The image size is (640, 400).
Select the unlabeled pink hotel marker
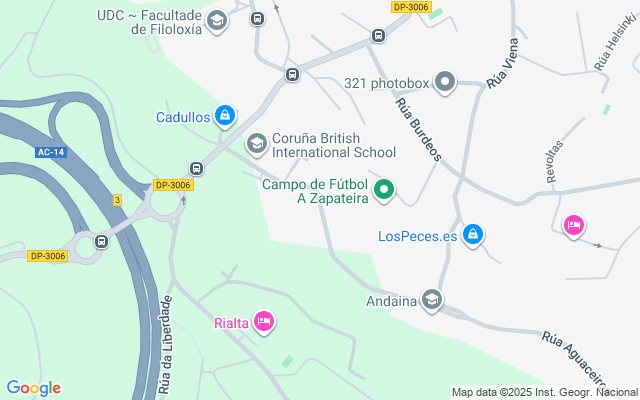pyautogui.click(x=574, y=226)
